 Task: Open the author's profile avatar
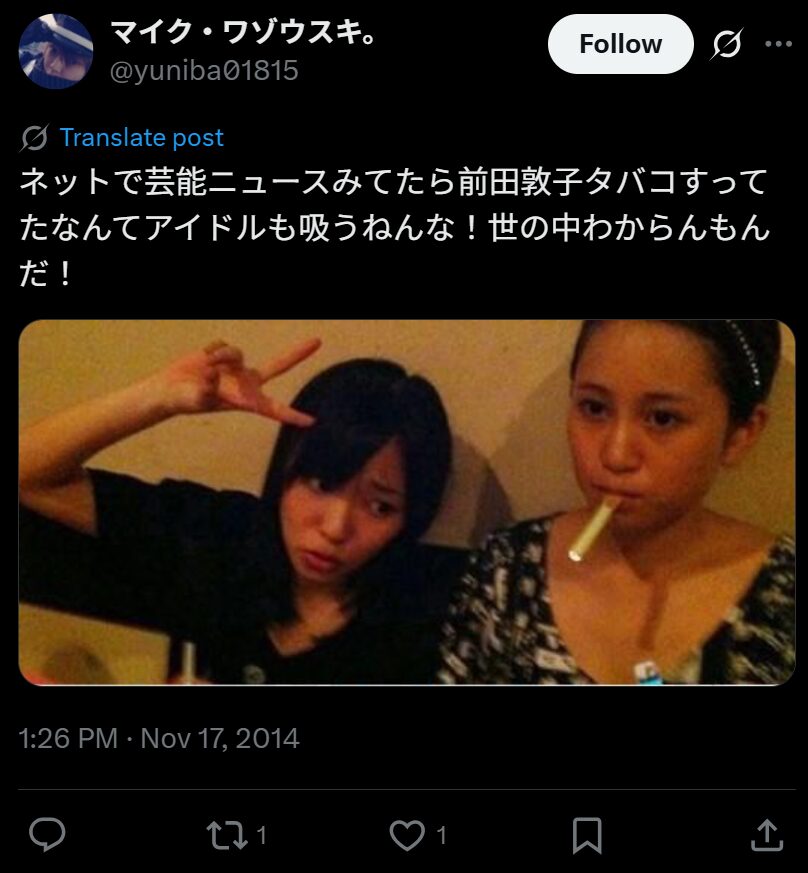[x=56, y=51]
